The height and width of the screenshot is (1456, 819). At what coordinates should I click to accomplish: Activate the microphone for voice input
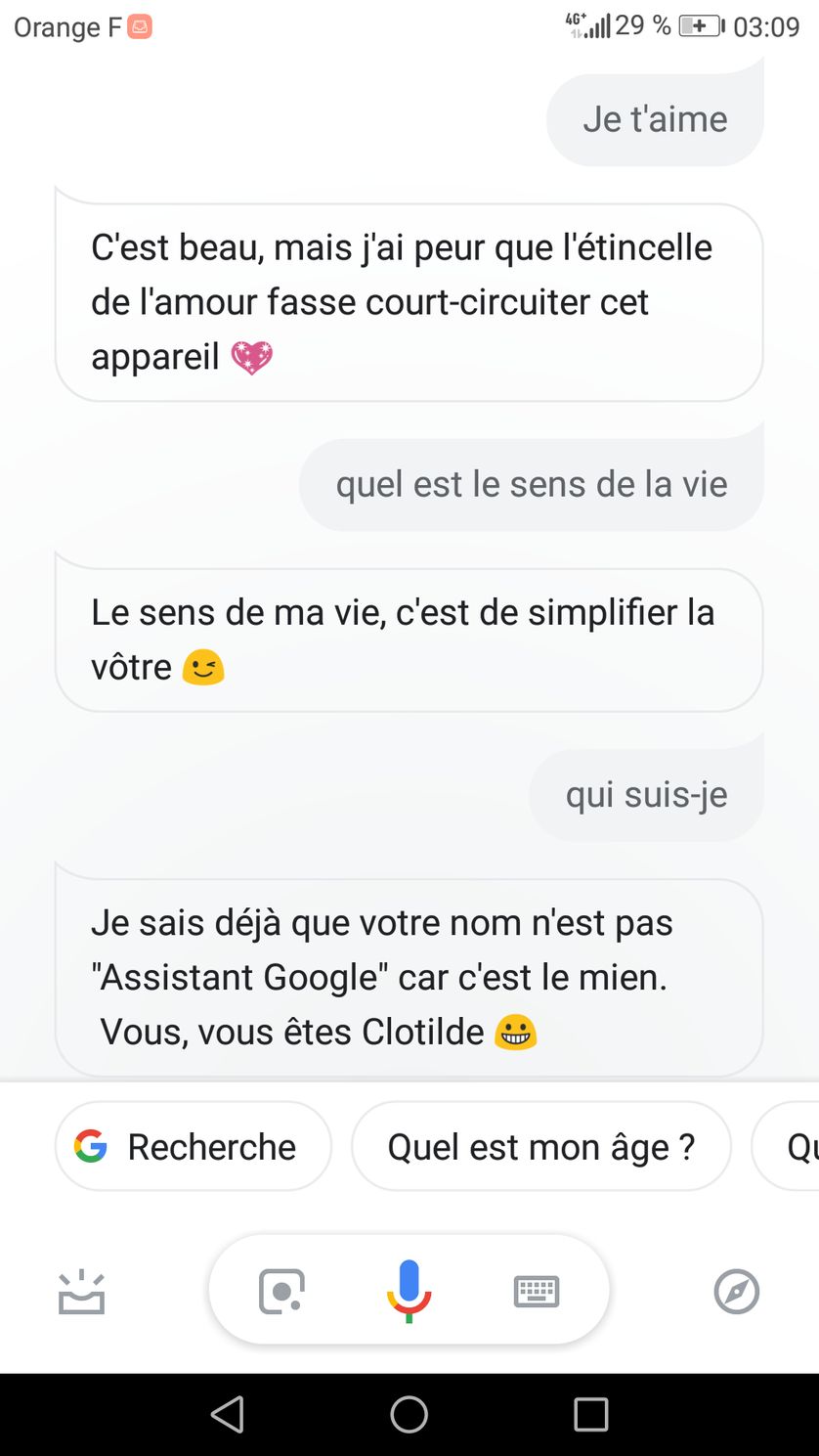[x=409, y=1291]
